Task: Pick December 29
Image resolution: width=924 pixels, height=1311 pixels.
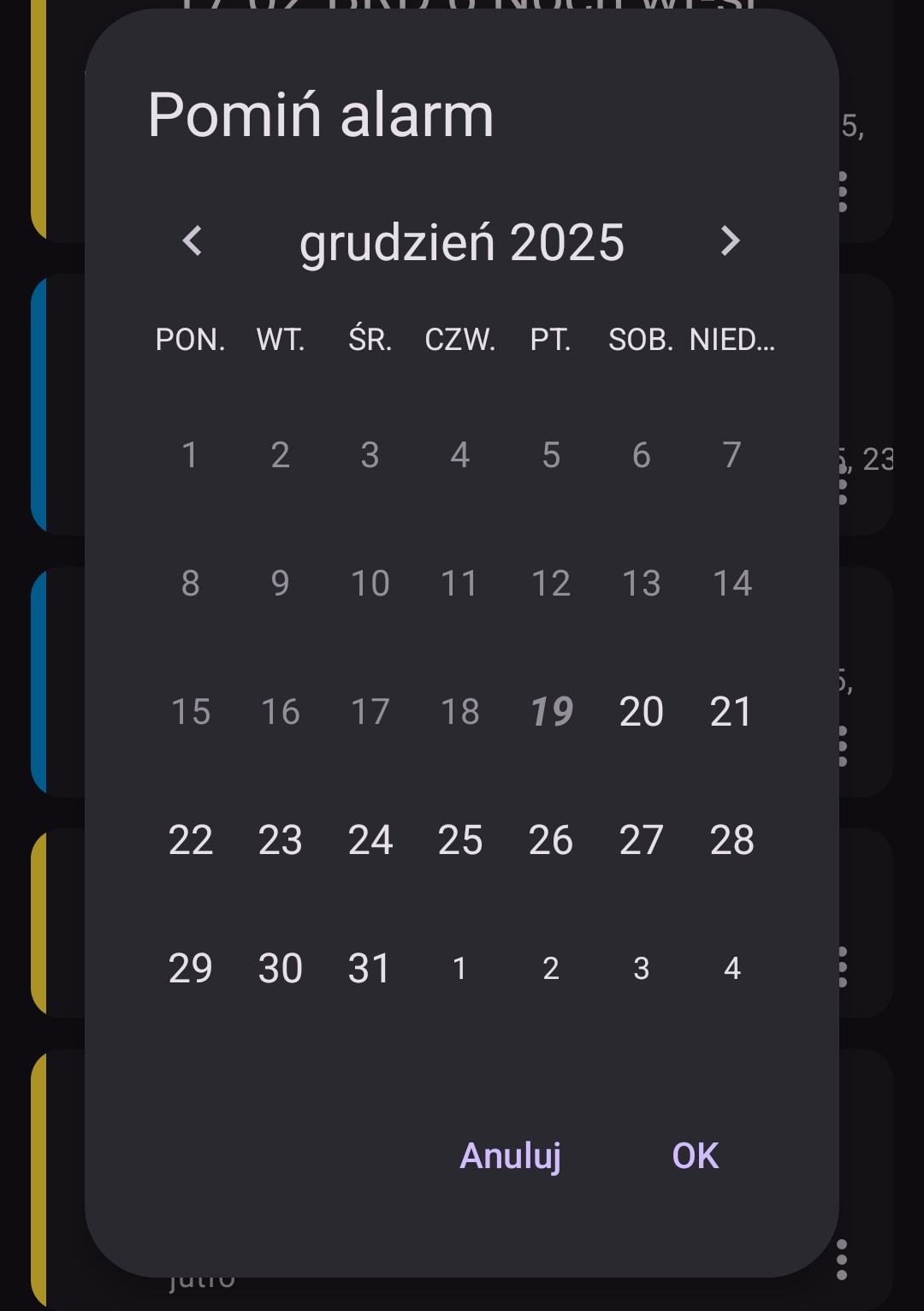Action: pyautogui.click(x=190, y=969)
